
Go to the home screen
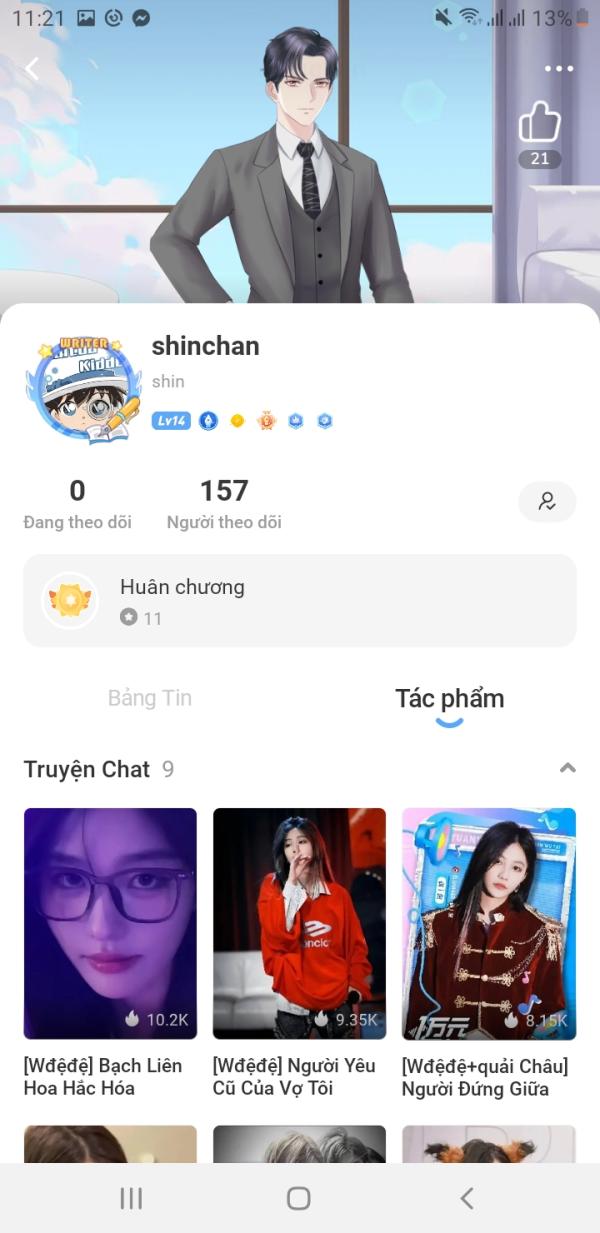(x=298, y=1198)
